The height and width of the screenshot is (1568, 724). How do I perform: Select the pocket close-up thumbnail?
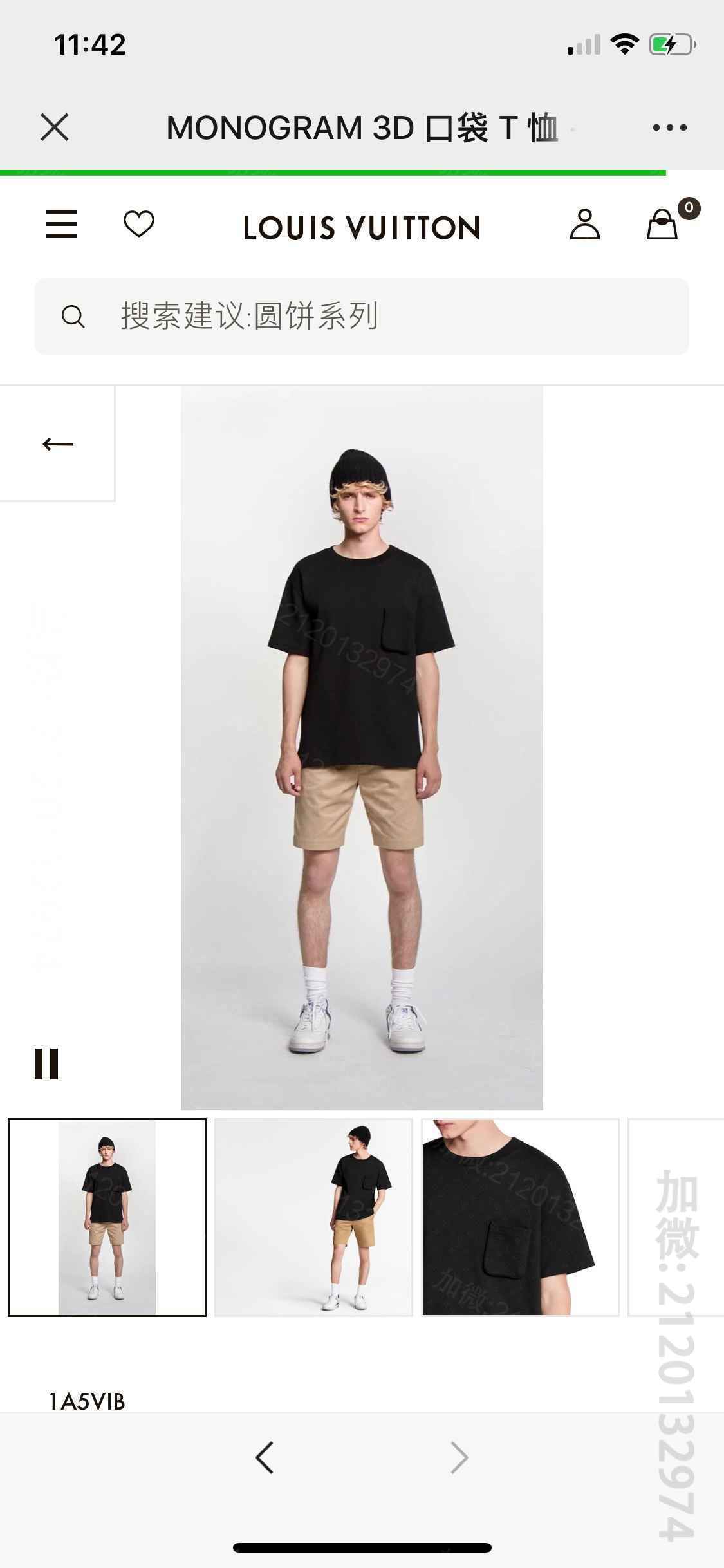[520, 1217]
